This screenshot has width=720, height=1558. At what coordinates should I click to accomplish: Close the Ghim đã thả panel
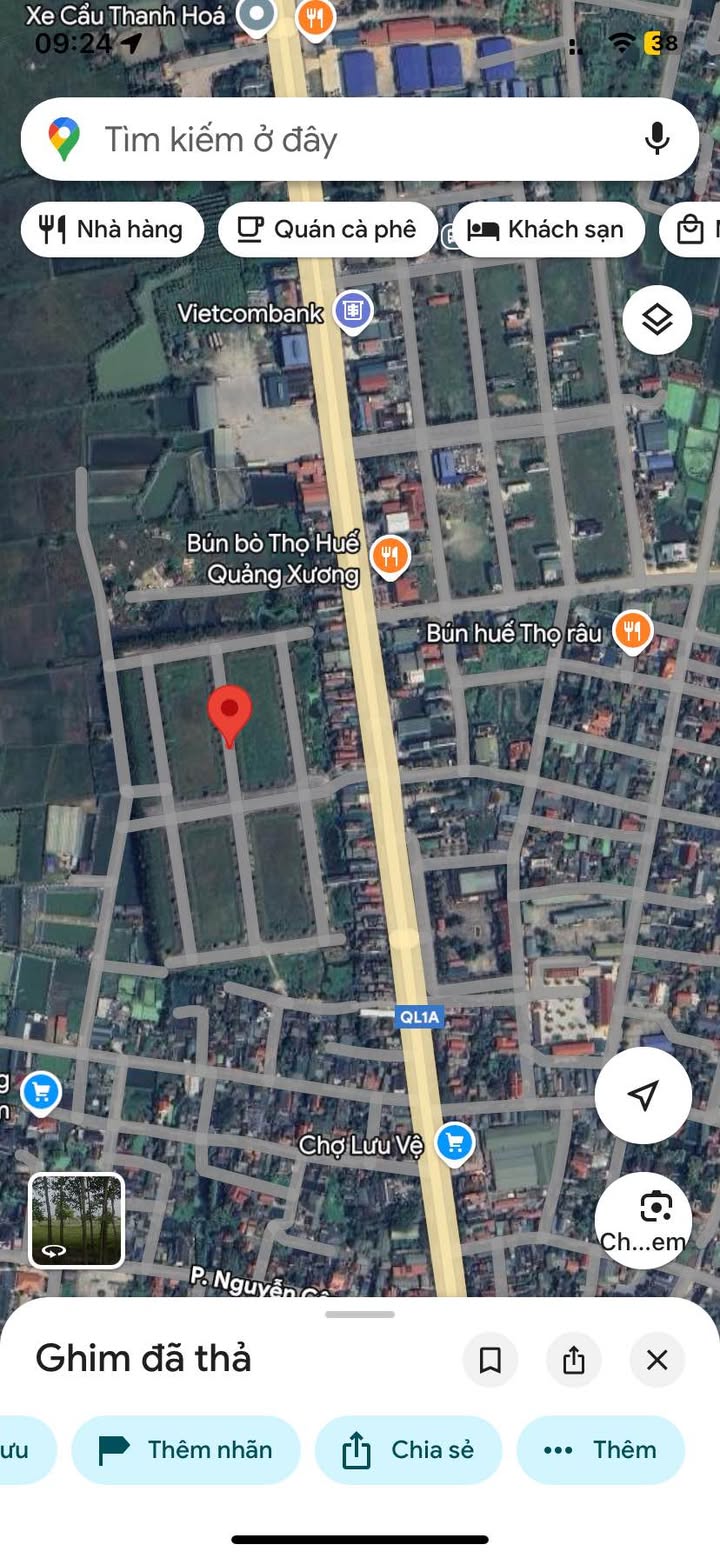[x=657, y=1360]
